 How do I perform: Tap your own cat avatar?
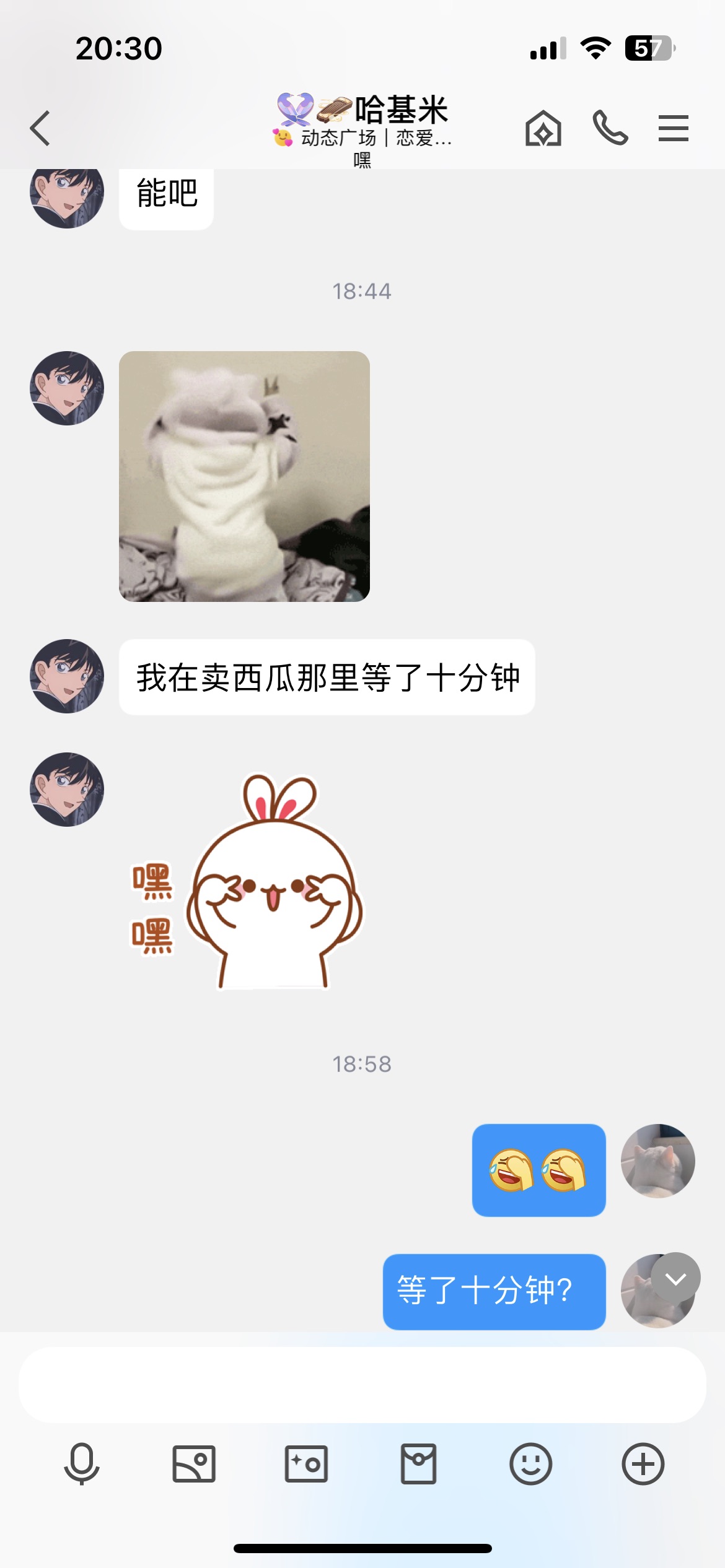click(x=658, y=1160)
